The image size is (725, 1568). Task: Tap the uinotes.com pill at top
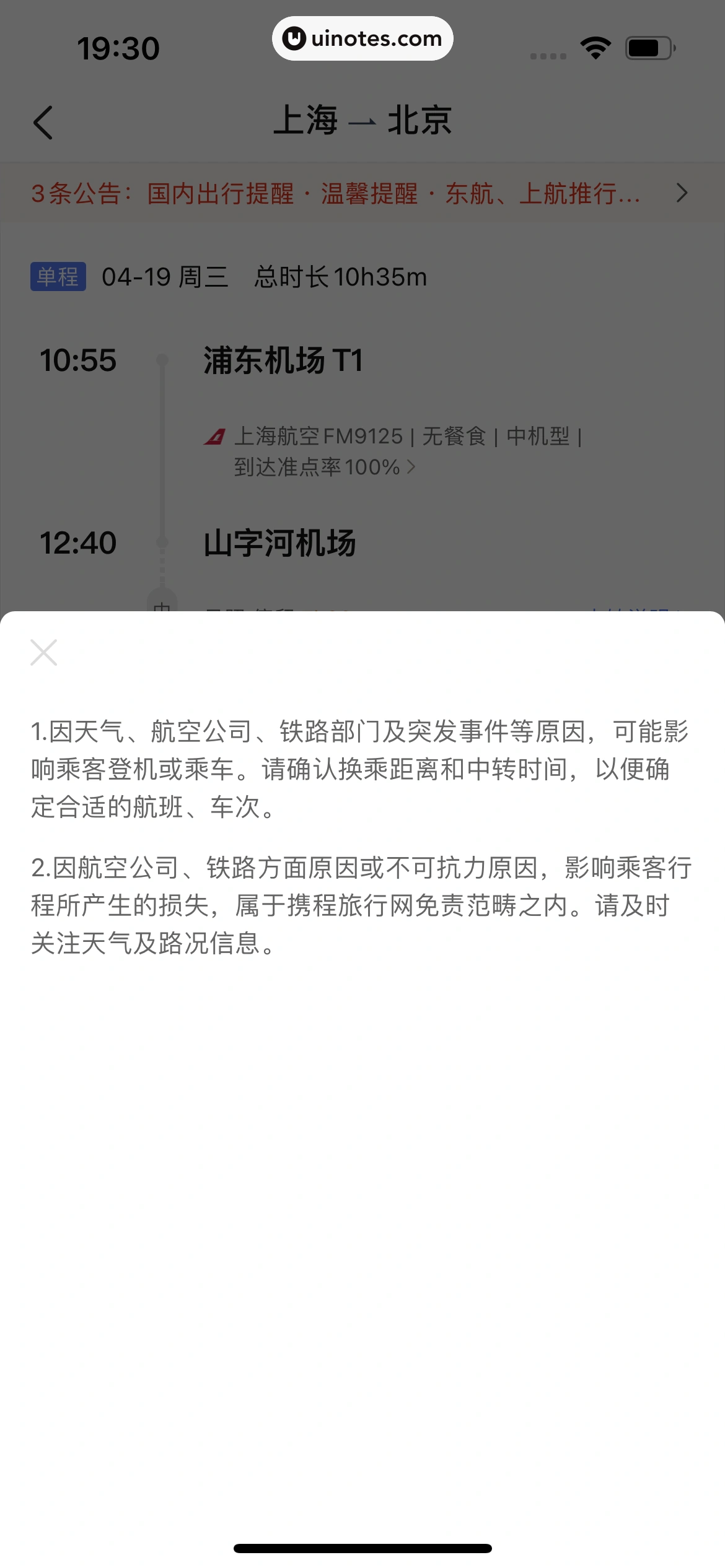(362, 38)
